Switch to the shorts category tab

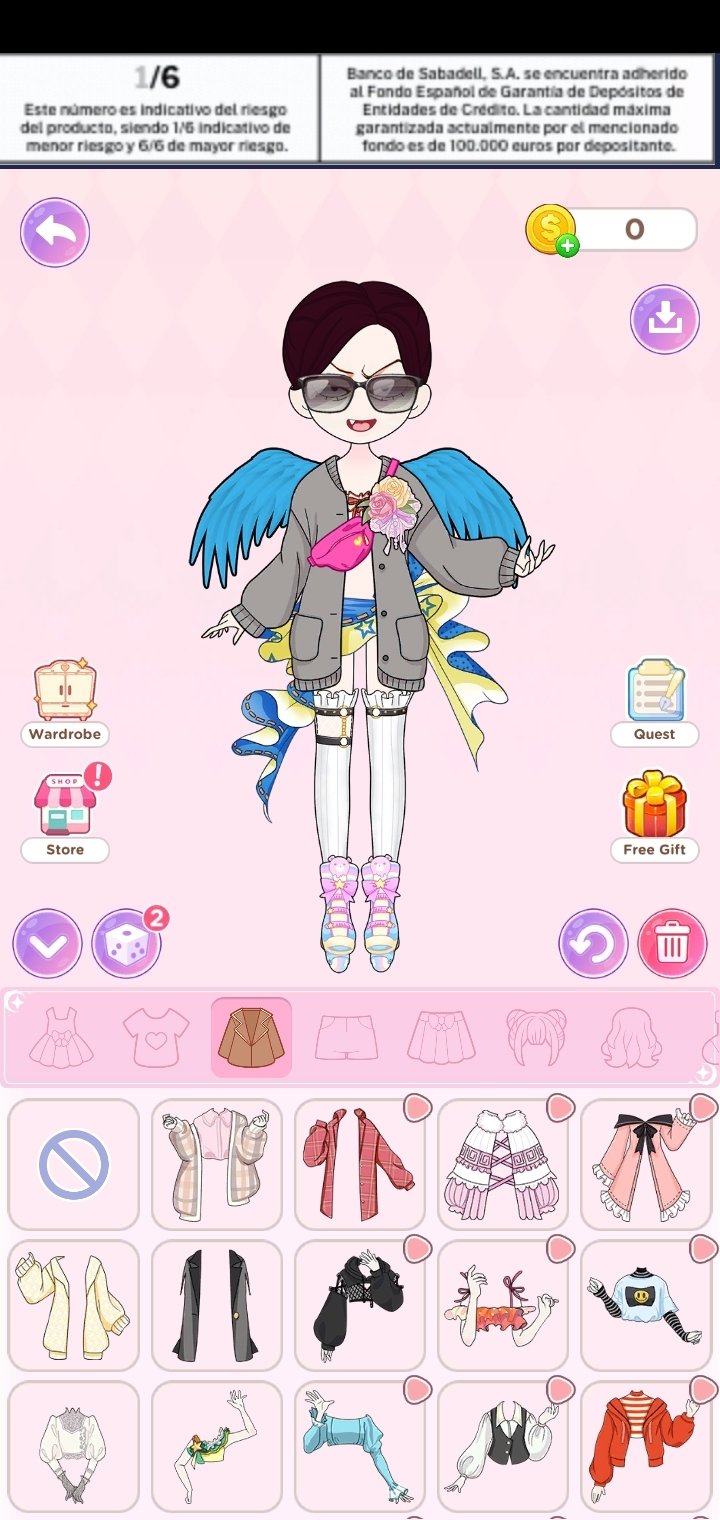(346, 1038)
